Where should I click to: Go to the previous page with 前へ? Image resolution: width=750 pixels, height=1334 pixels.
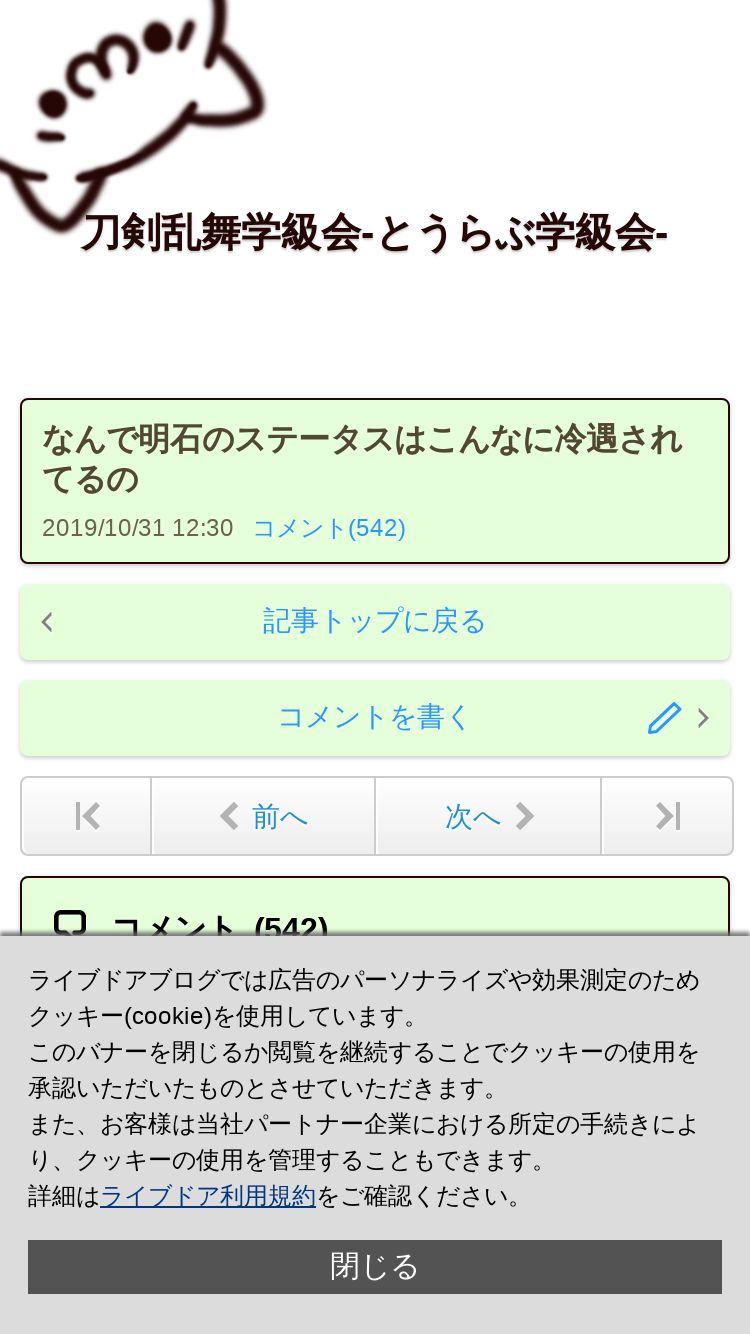pos(264,816)
